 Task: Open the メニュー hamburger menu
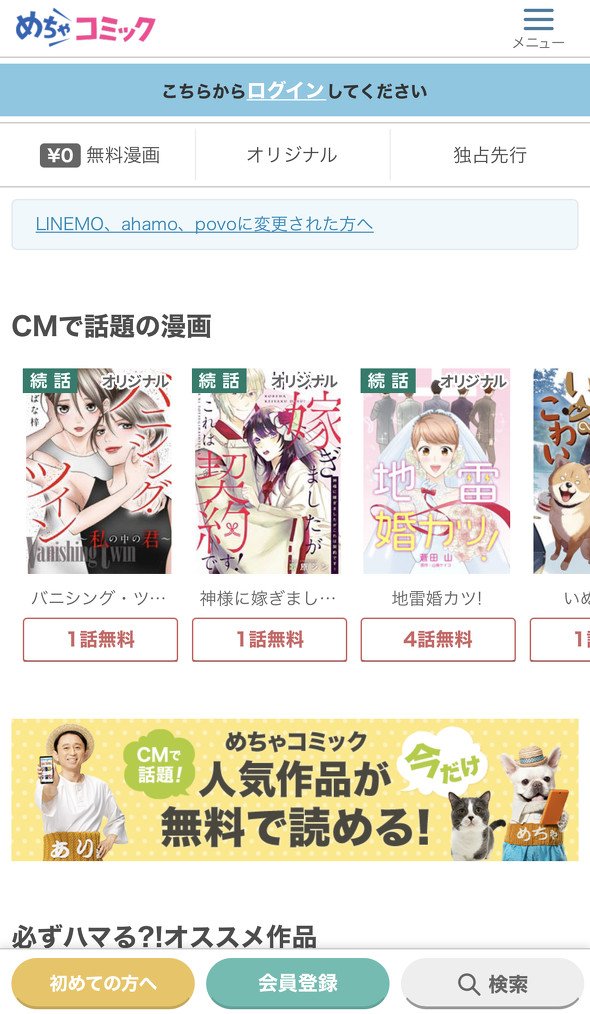[x=538, y=28]
